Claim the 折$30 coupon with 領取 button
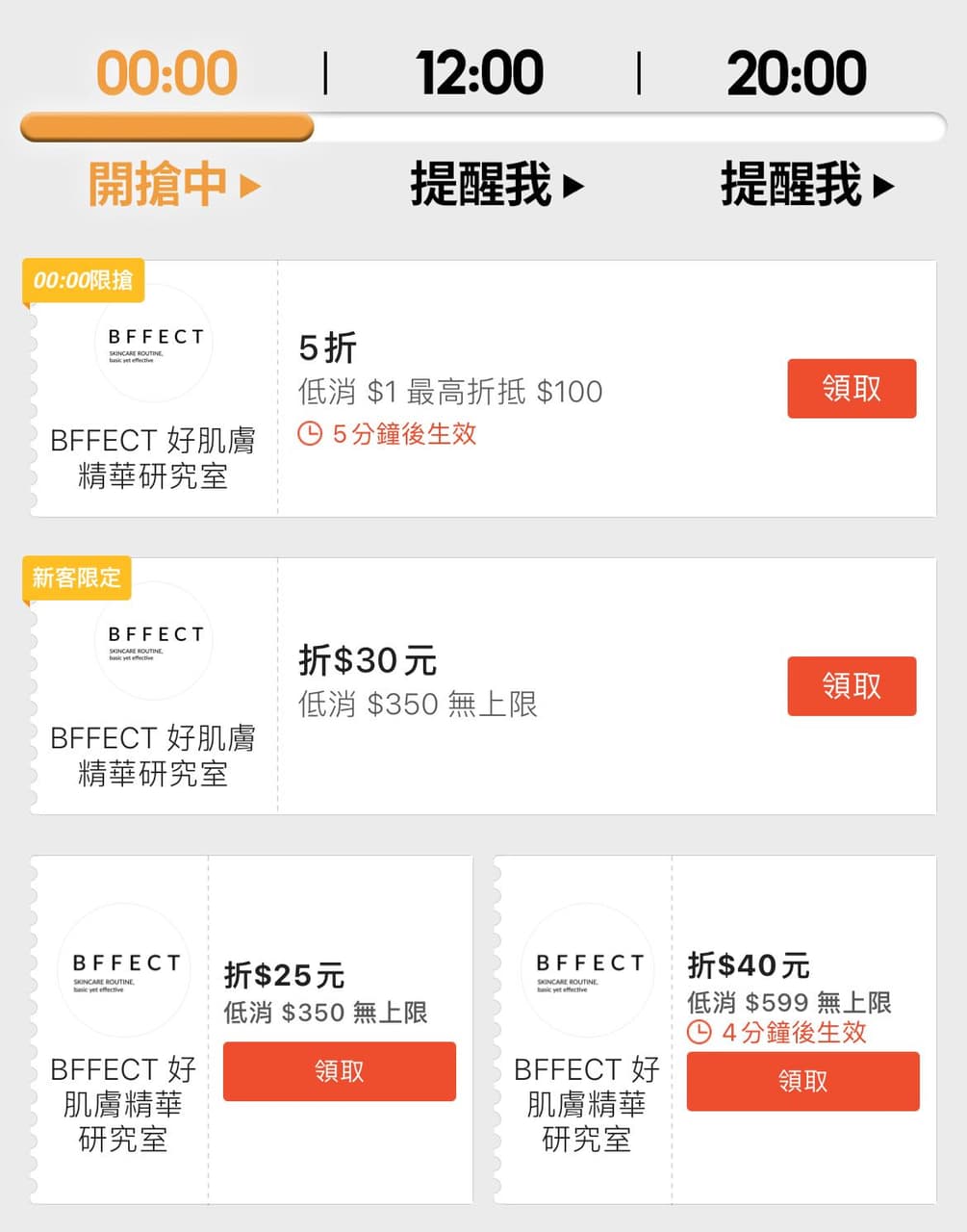Screen dimensions: 967x1232 [852, 685]
